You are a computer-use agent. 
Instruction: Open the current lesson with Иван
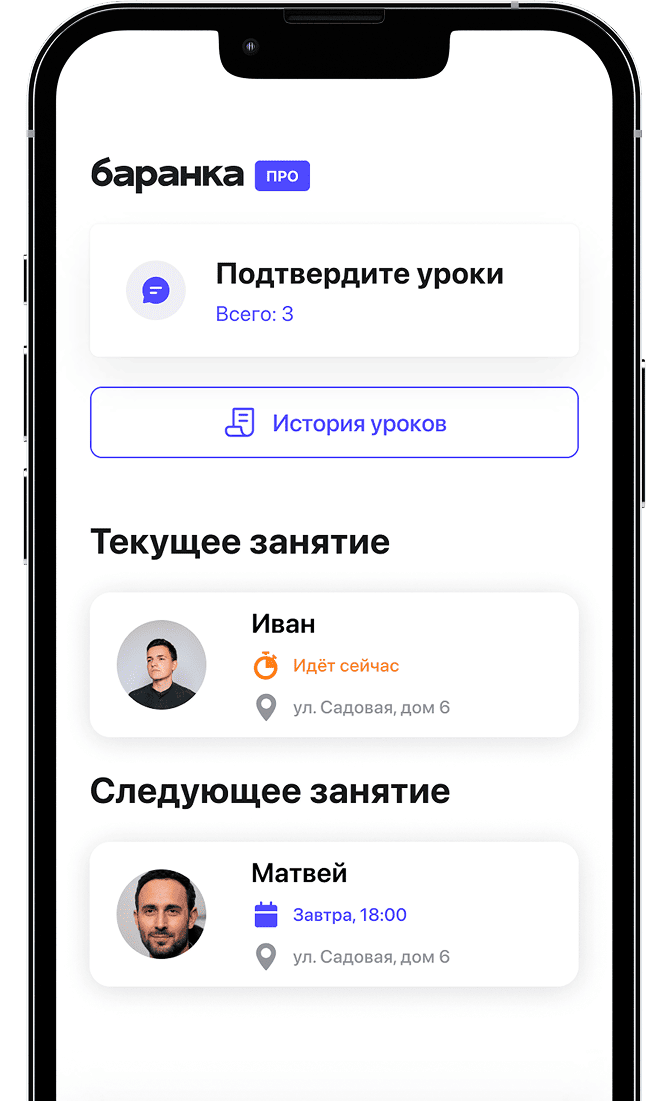coord(334,665)
